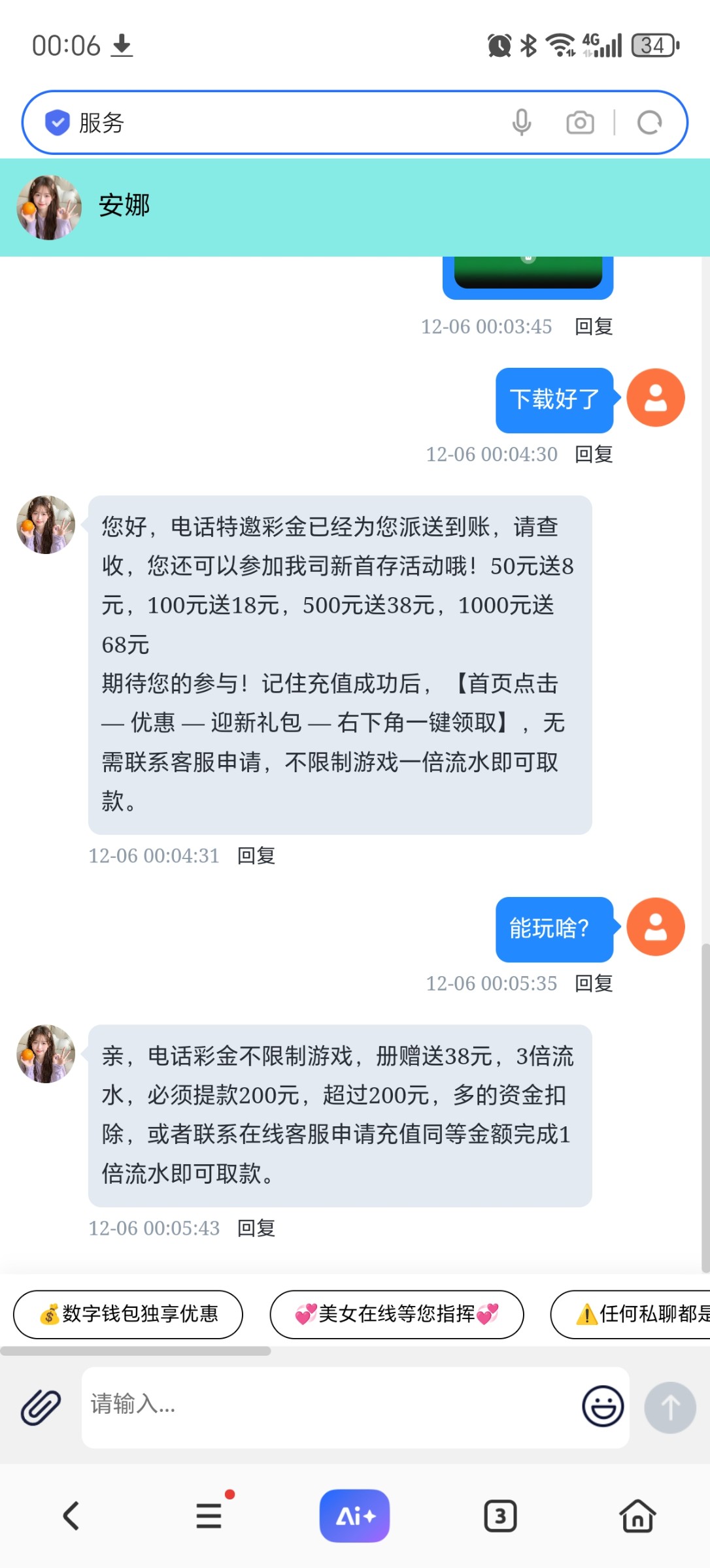This screenshot has height=1568, width=710.
Task: Reload the page with refresh icon
Action: point(649,122)
